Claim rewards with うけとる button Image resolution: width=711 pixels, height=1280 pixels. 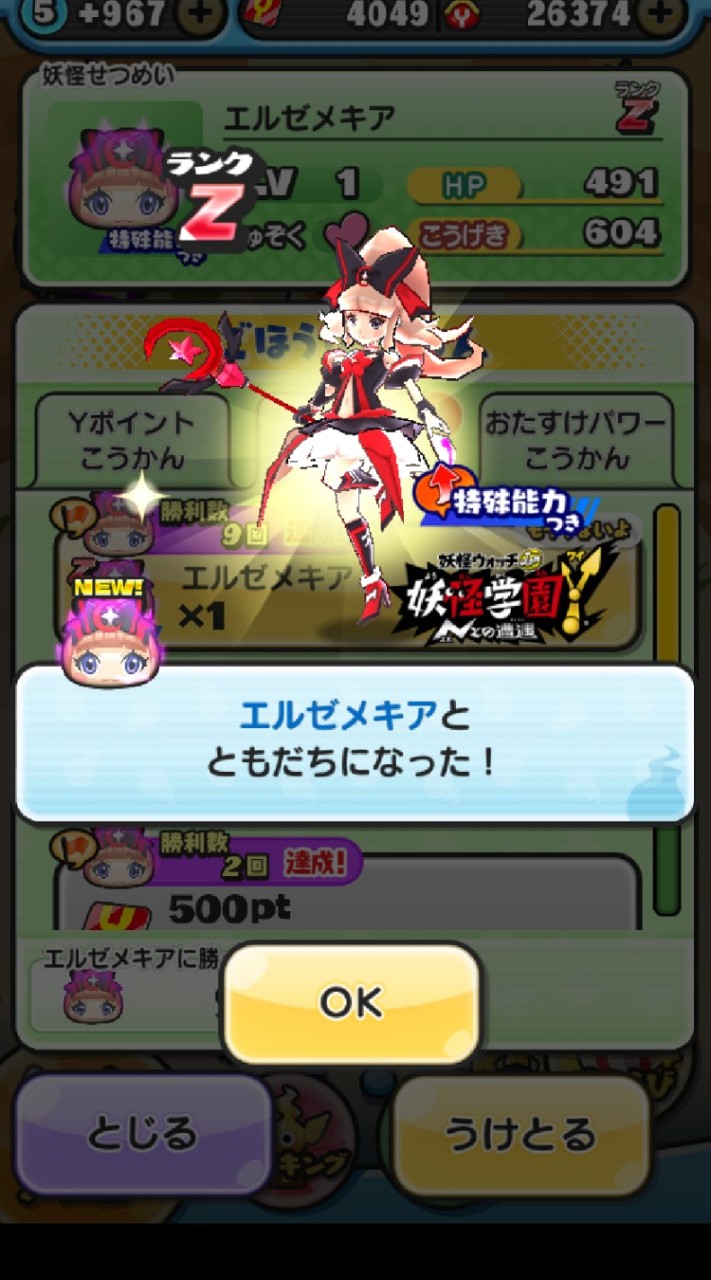[x=520, y=1135]
